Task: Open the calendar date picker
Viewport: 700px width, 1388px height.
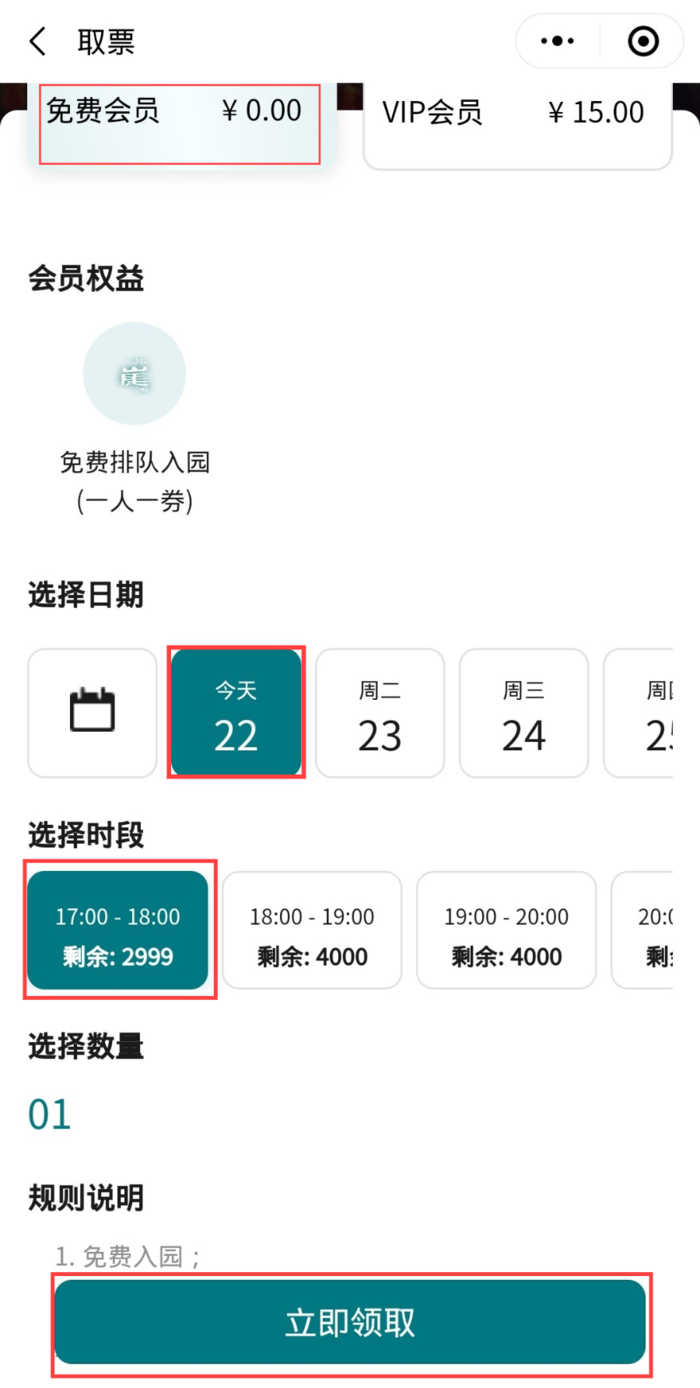Action: pyautogui.click(x=92, y=712)
